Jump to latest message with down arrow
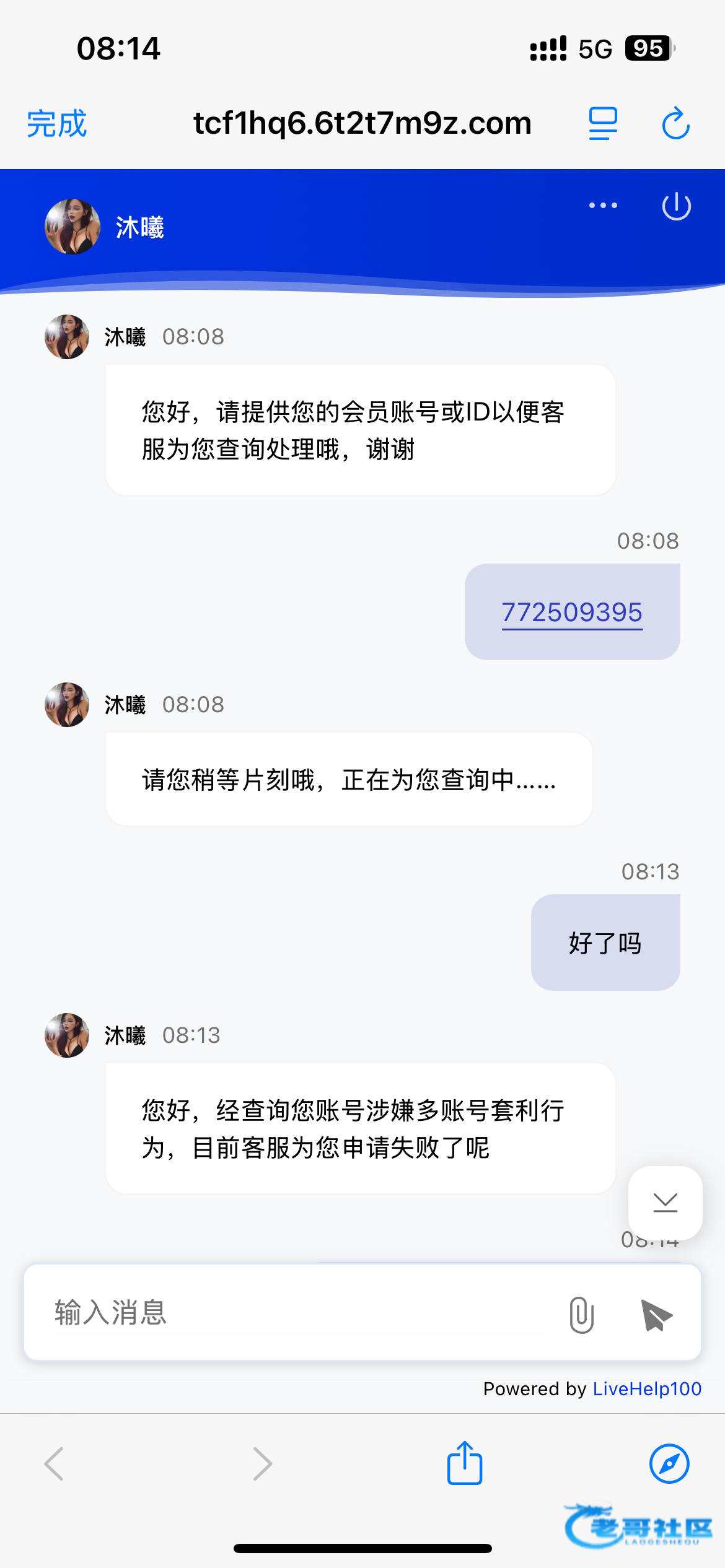 click(665, 1203)
